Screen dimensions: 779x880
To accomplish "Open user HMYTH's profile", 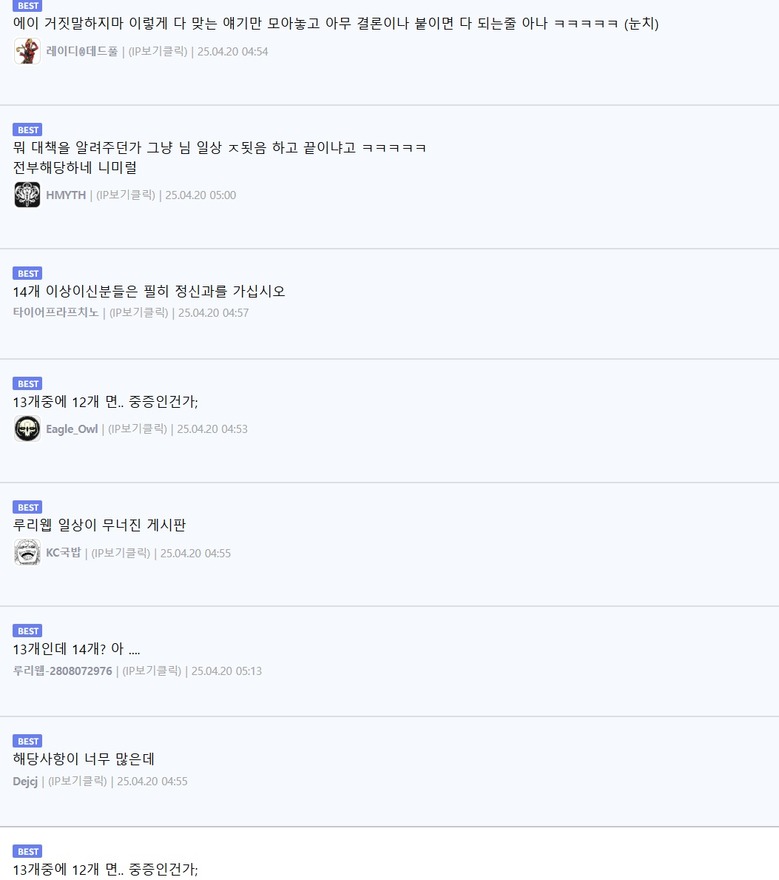I will tap(65, 195).
